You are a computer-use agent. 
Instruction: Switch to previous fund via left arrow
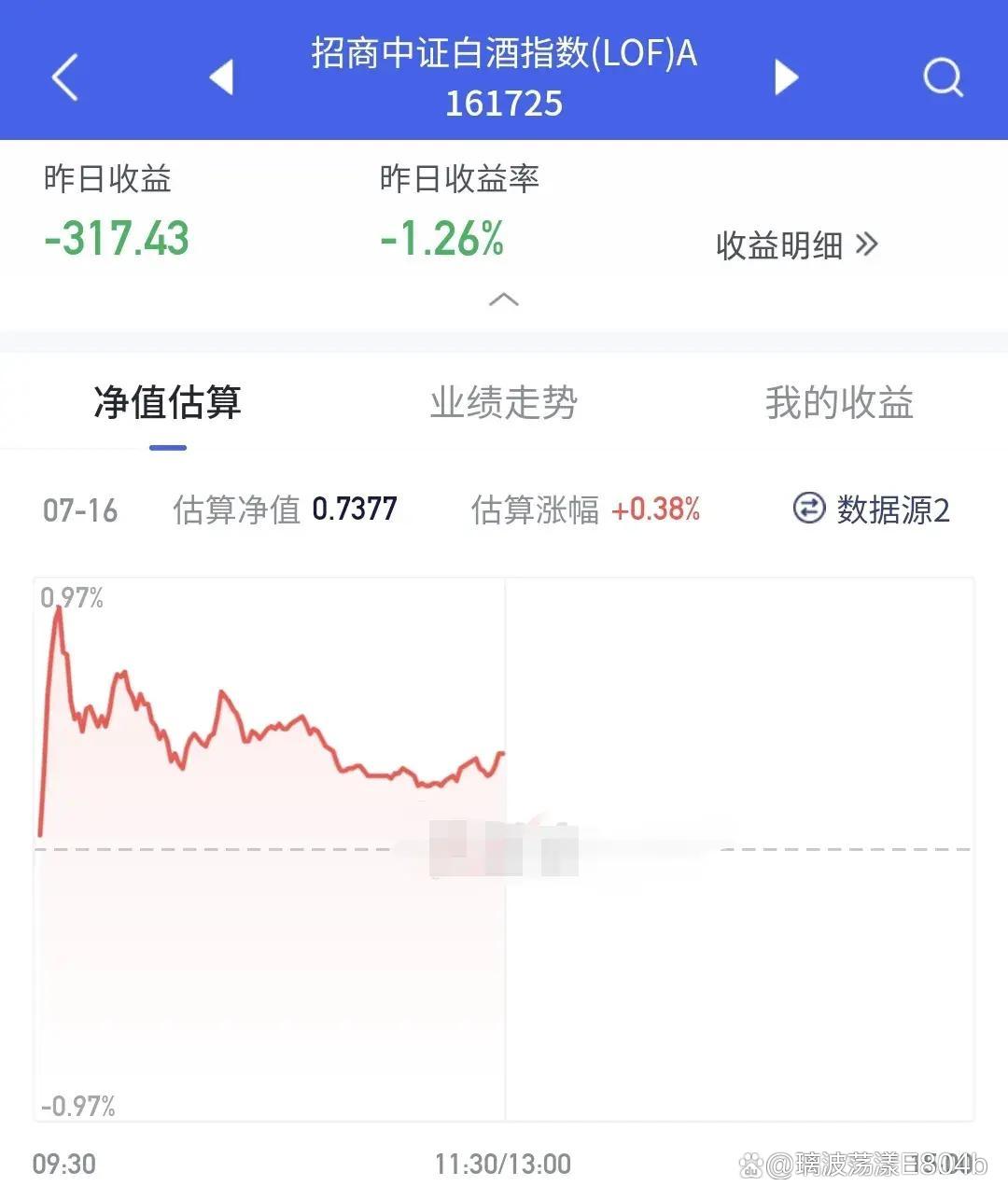(224, 77)
